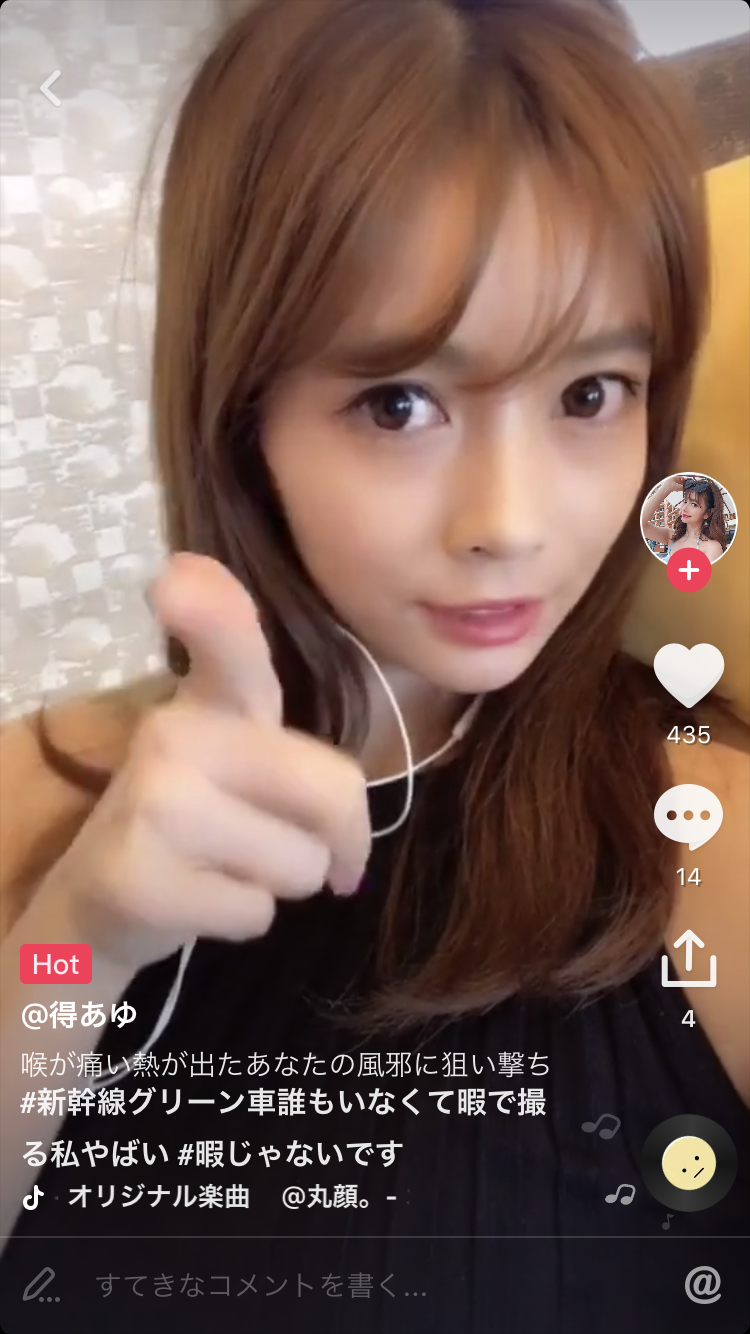The width and height of the screenshot is (750, 1334).
Task: Open the comments speech bubble
Action: [x=688, y=817]
